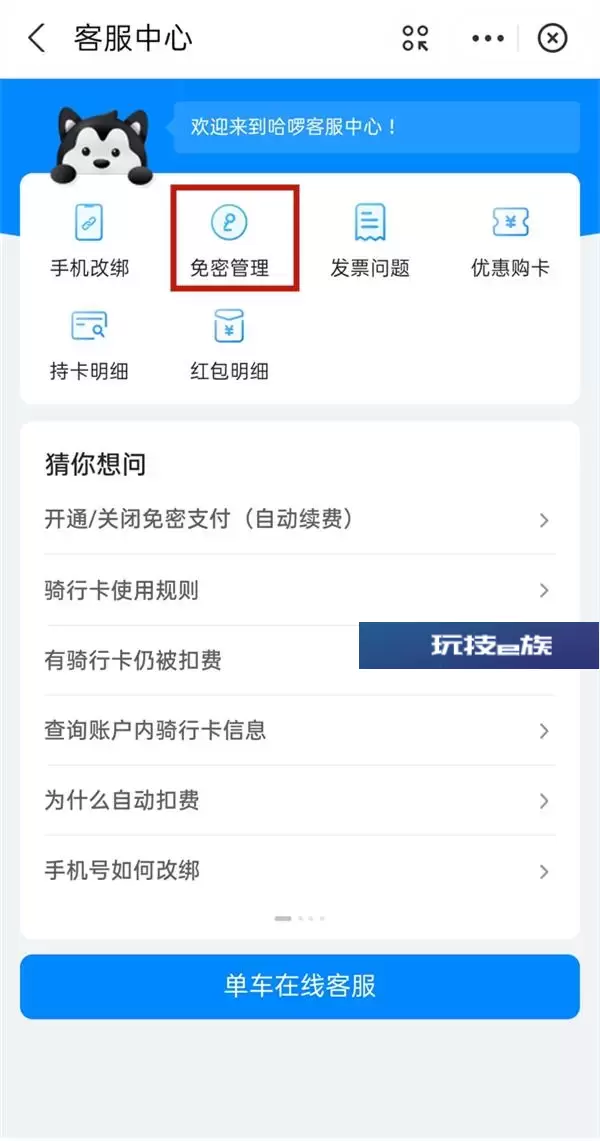The width and height of the screenshot is (600, 1141).
Task: Go back from 客服中心 page
Action: [36, 38]
